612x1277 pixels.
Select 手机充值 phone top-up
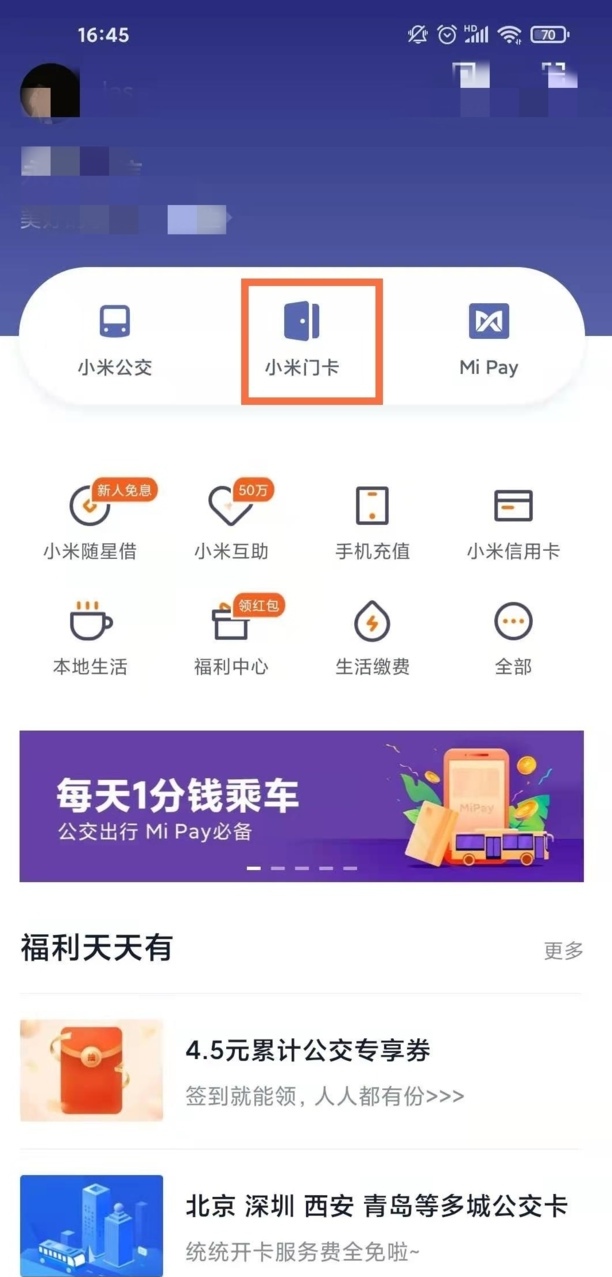372,522
